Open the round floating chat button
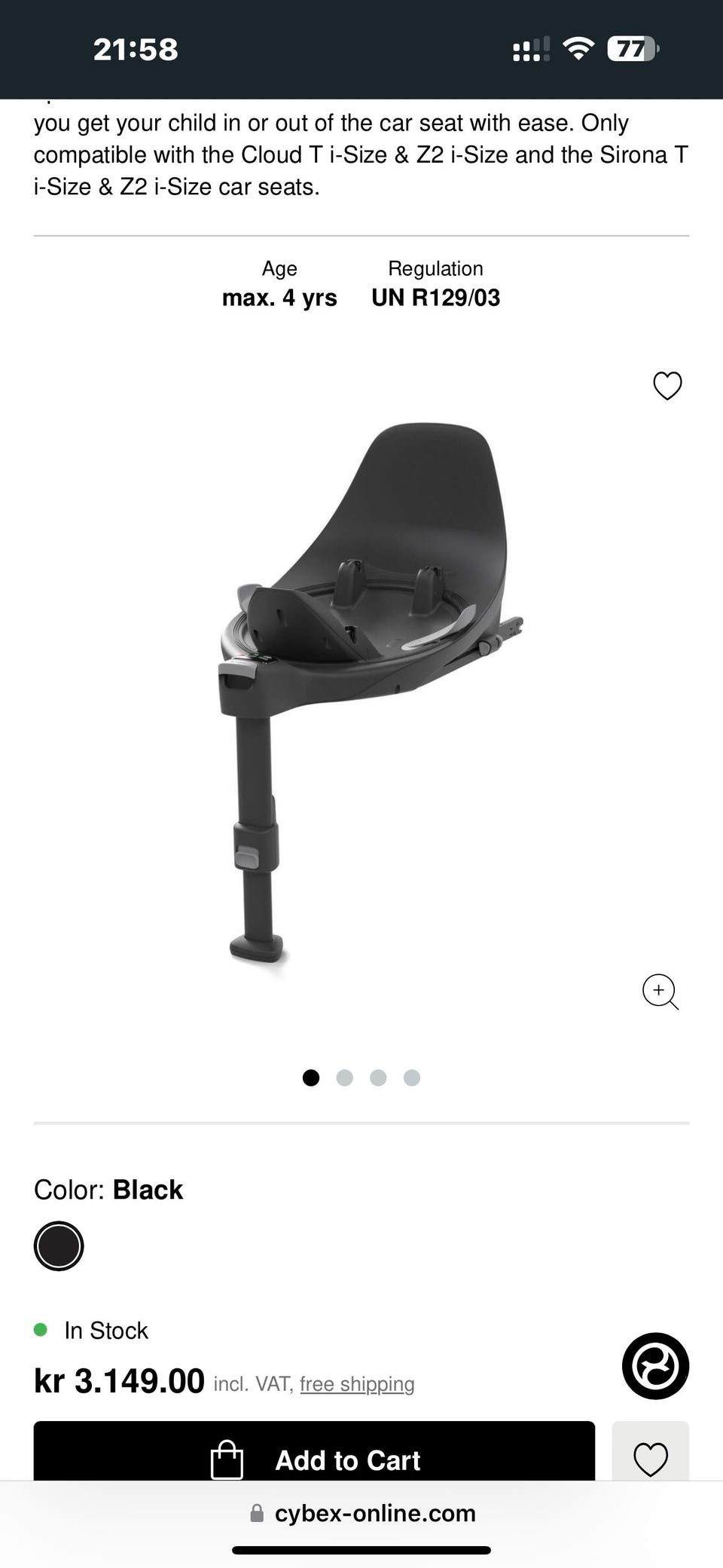Screen dimensions: 723x1568 (x=655, y=1366)
